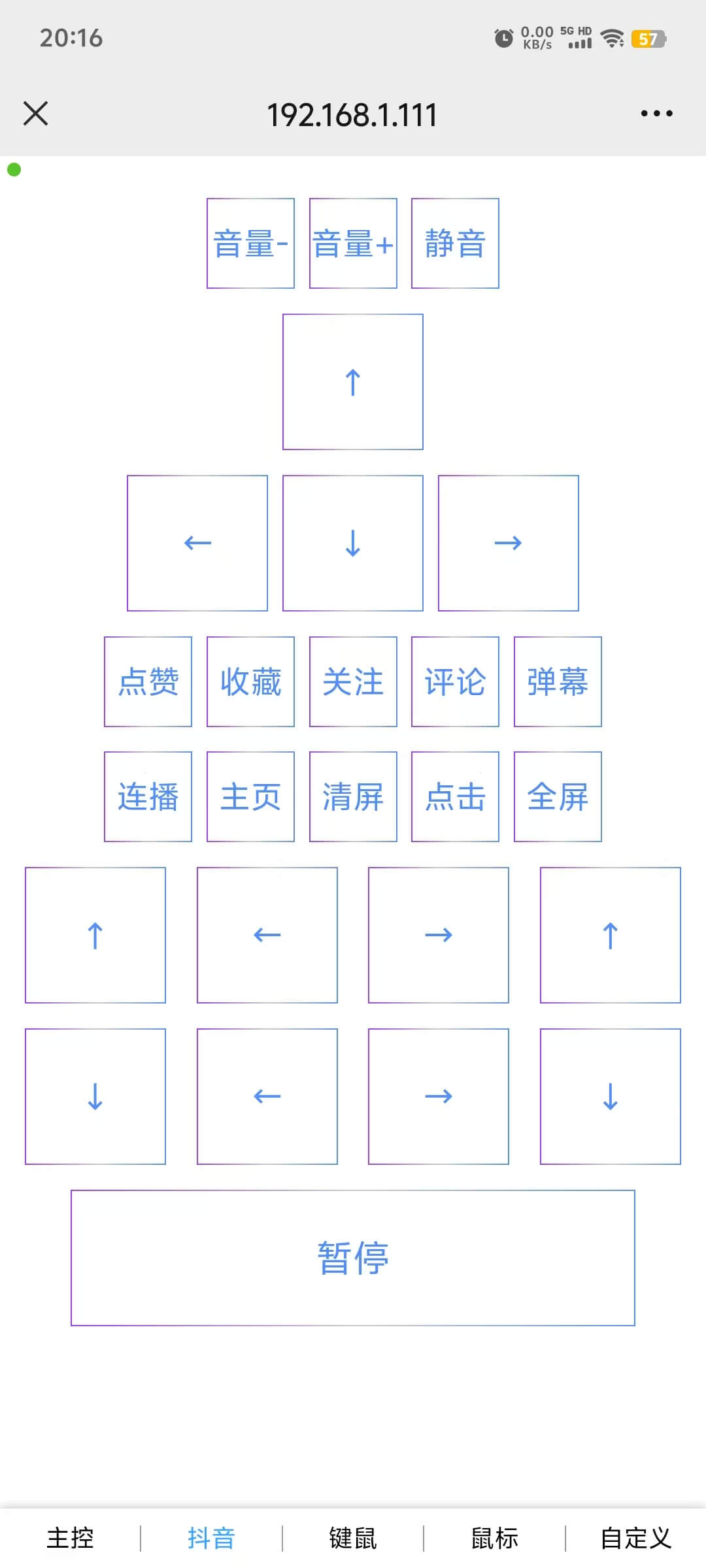Like the video with 点赞
The image size is (706, 1568).
click(148, 681)
